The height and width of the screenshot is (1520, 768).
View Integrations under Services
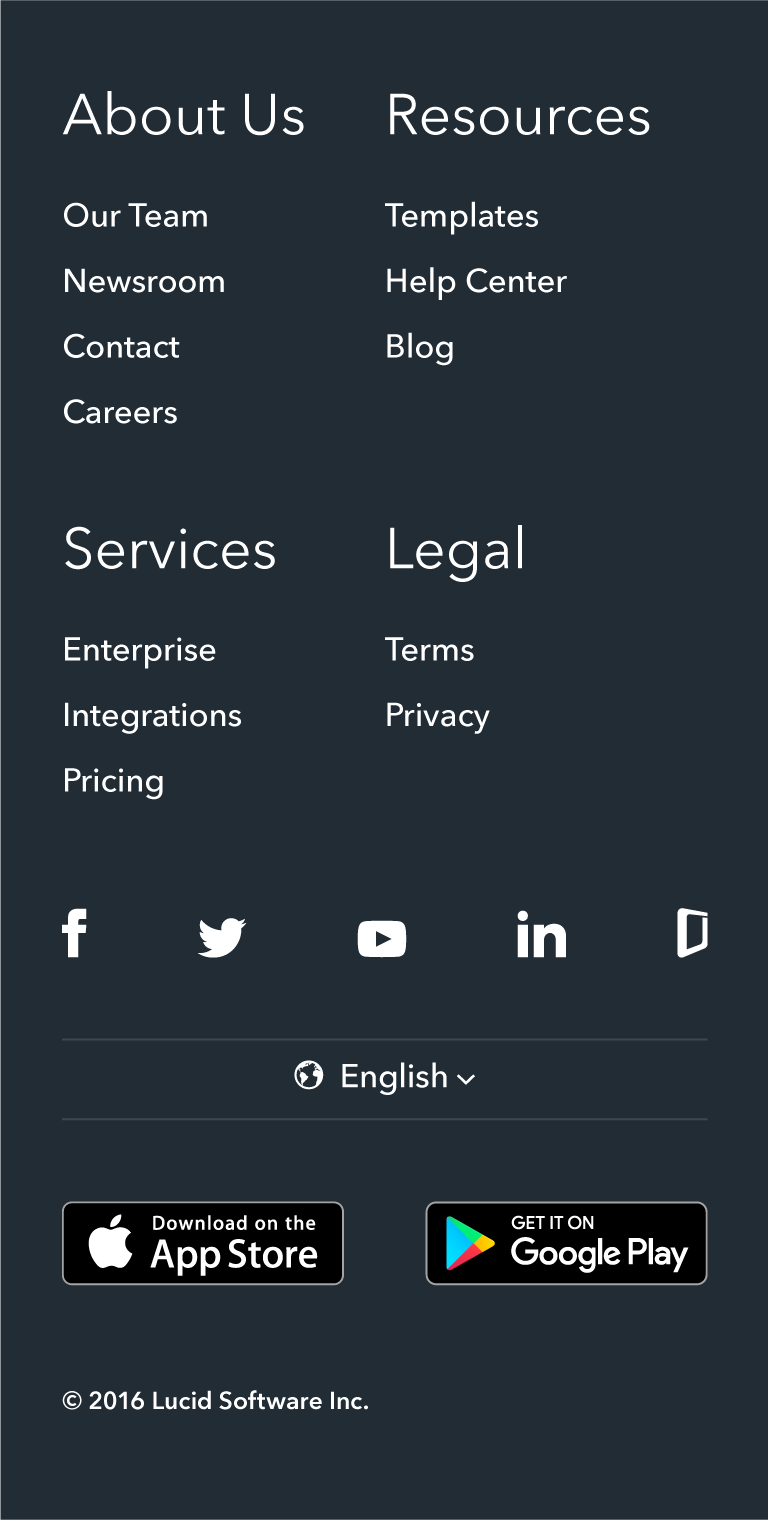pos(152,716)
